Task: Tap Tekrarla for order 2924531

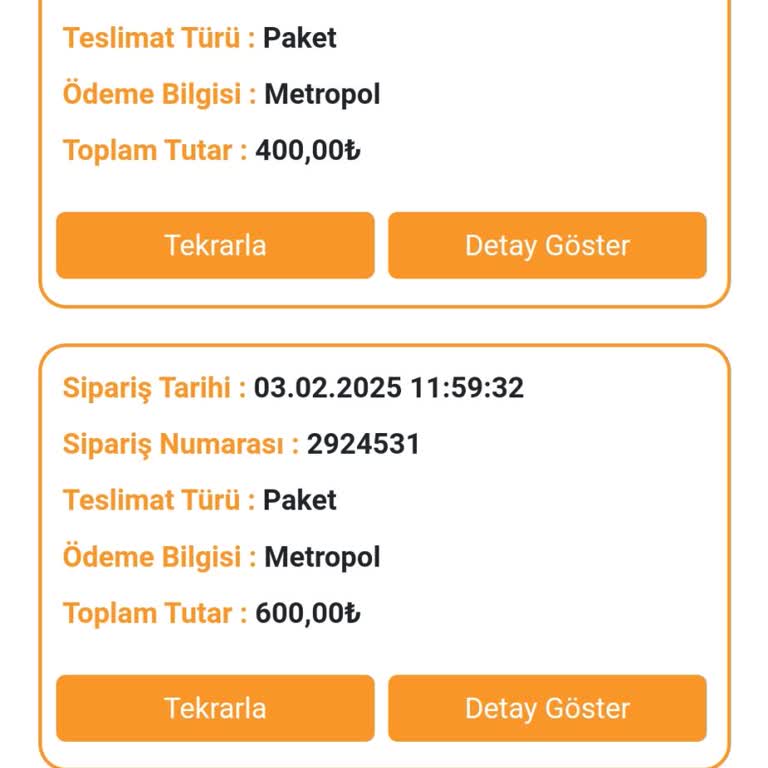Action: (x=215, y=708)
